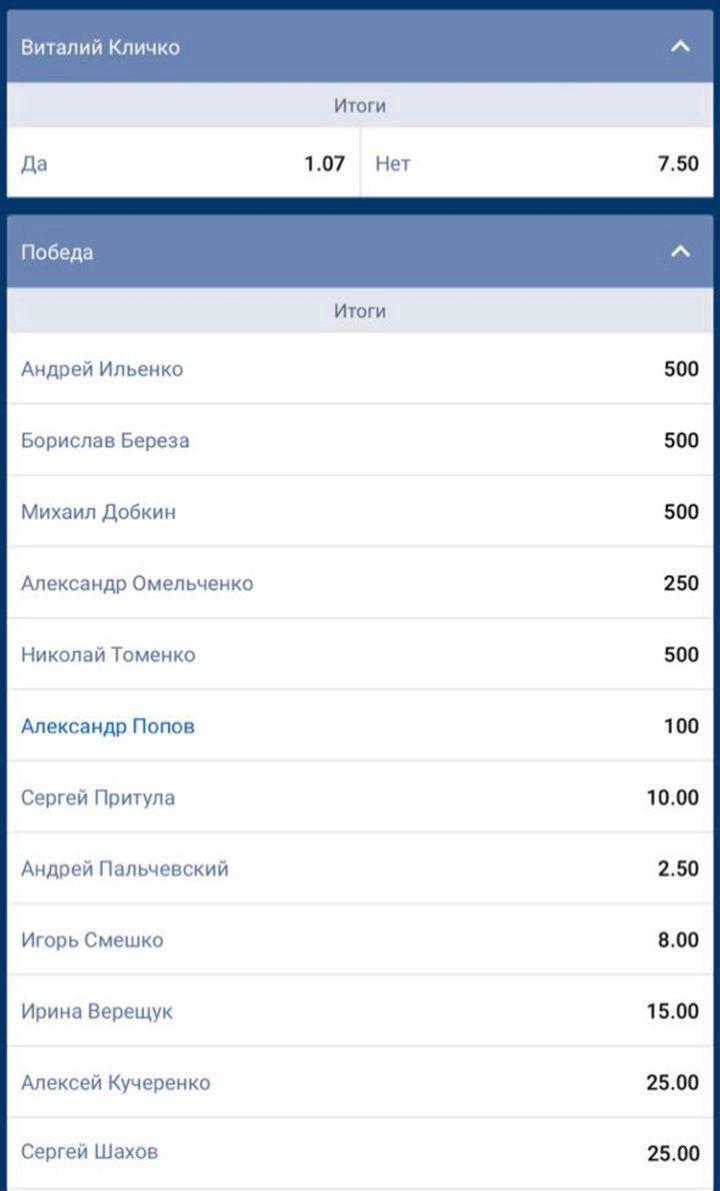The width and height of the screenshot is (720, 1191).
Task: Pick Михаил Добкин from the list
Action: coord(360,511)
